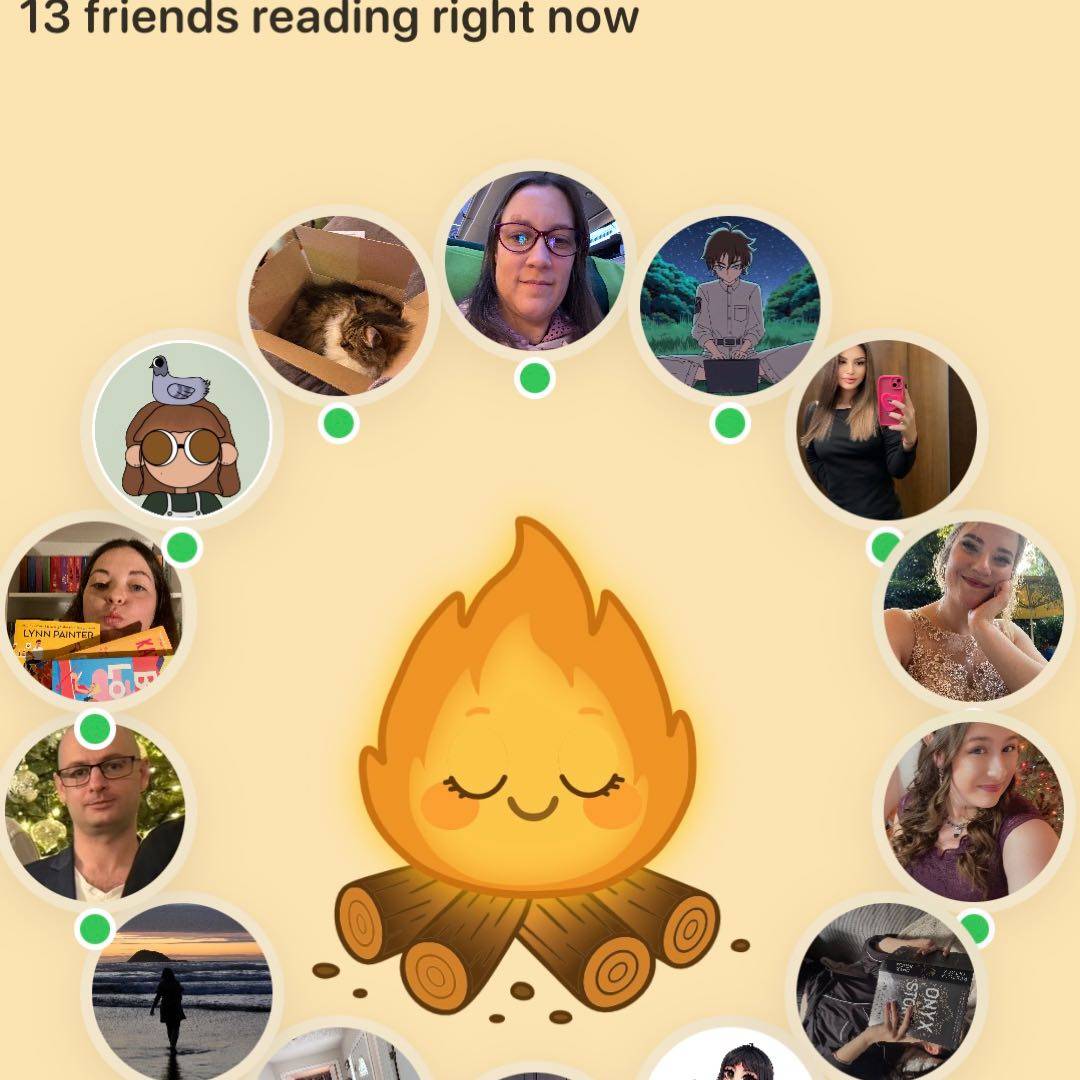Select the mirror selfie avatar with the pink phone
This screenshot has height=1080, width=1080.
point(886,430)
